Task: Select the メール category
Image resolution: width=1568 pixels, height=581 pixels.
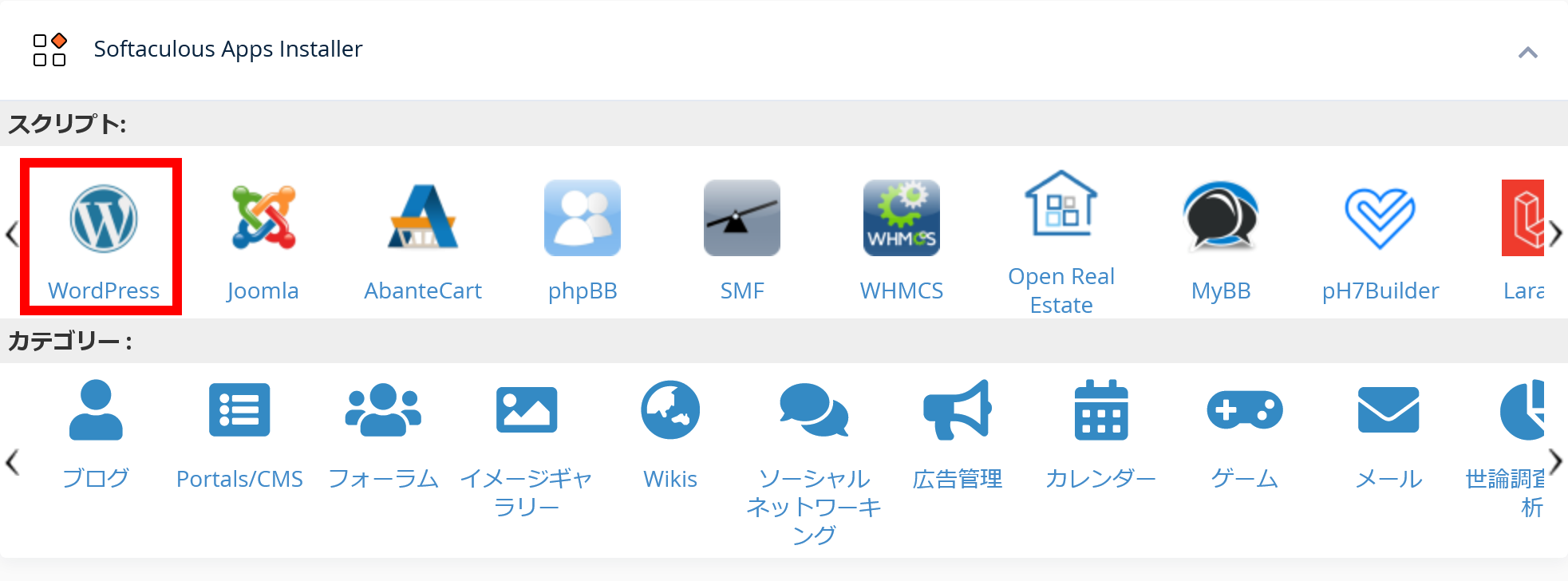Action: pos(1388,431)
